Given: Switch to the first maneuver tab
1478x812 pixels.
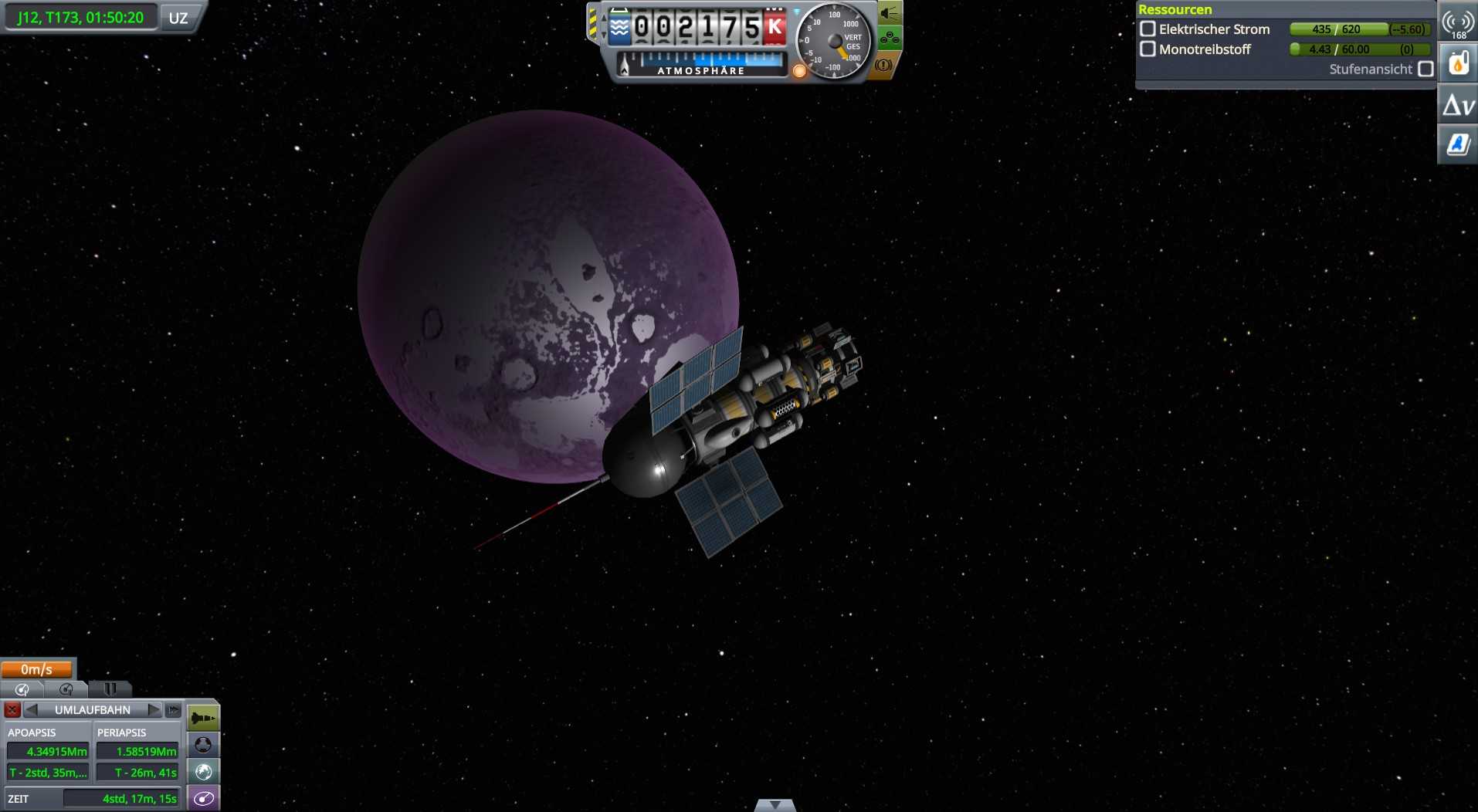Looking at the screenshot, I should [22, 689].
